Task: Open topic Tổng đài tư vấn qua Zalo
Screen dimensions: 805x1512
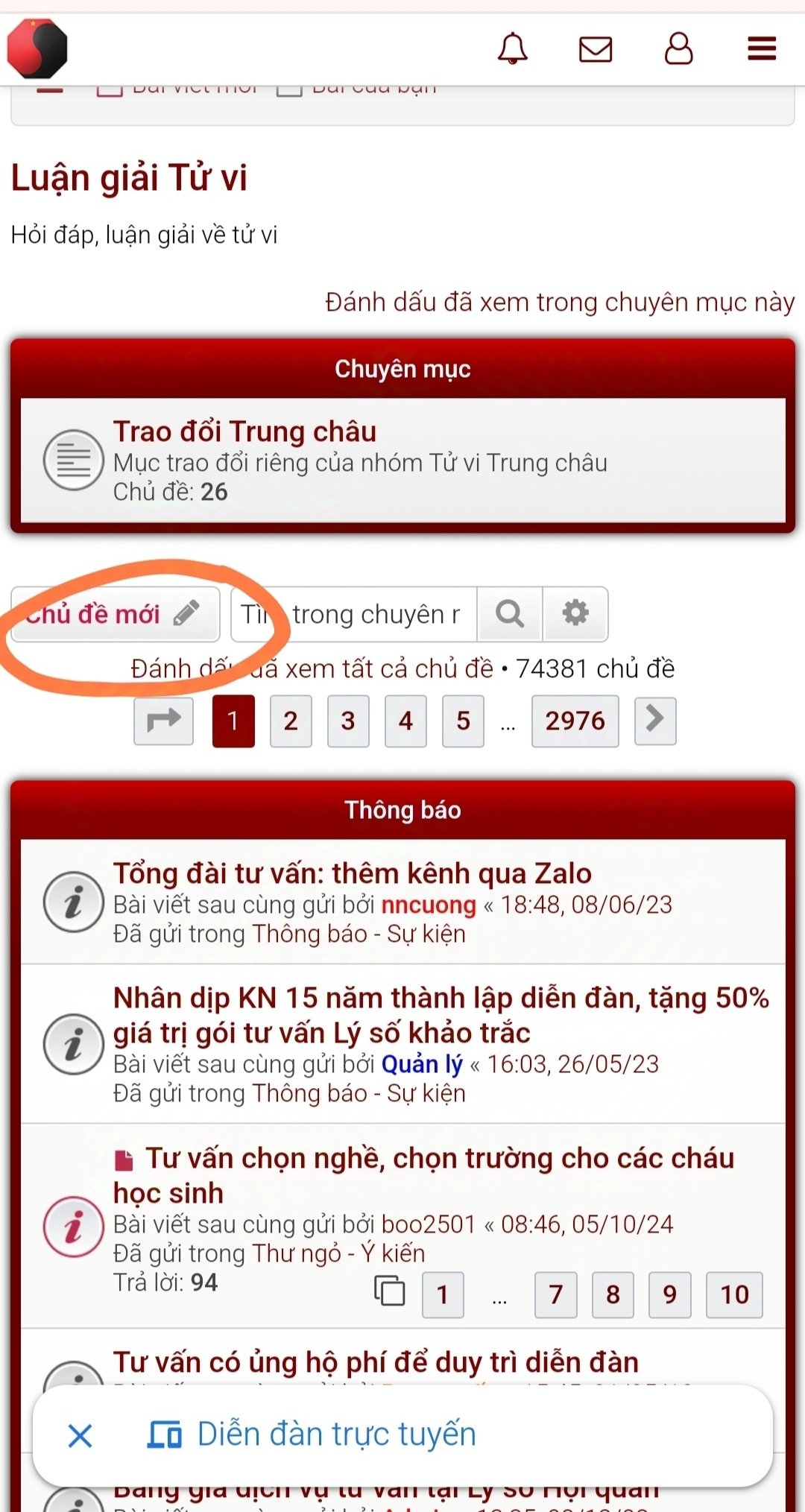Action: coord(352,873)
